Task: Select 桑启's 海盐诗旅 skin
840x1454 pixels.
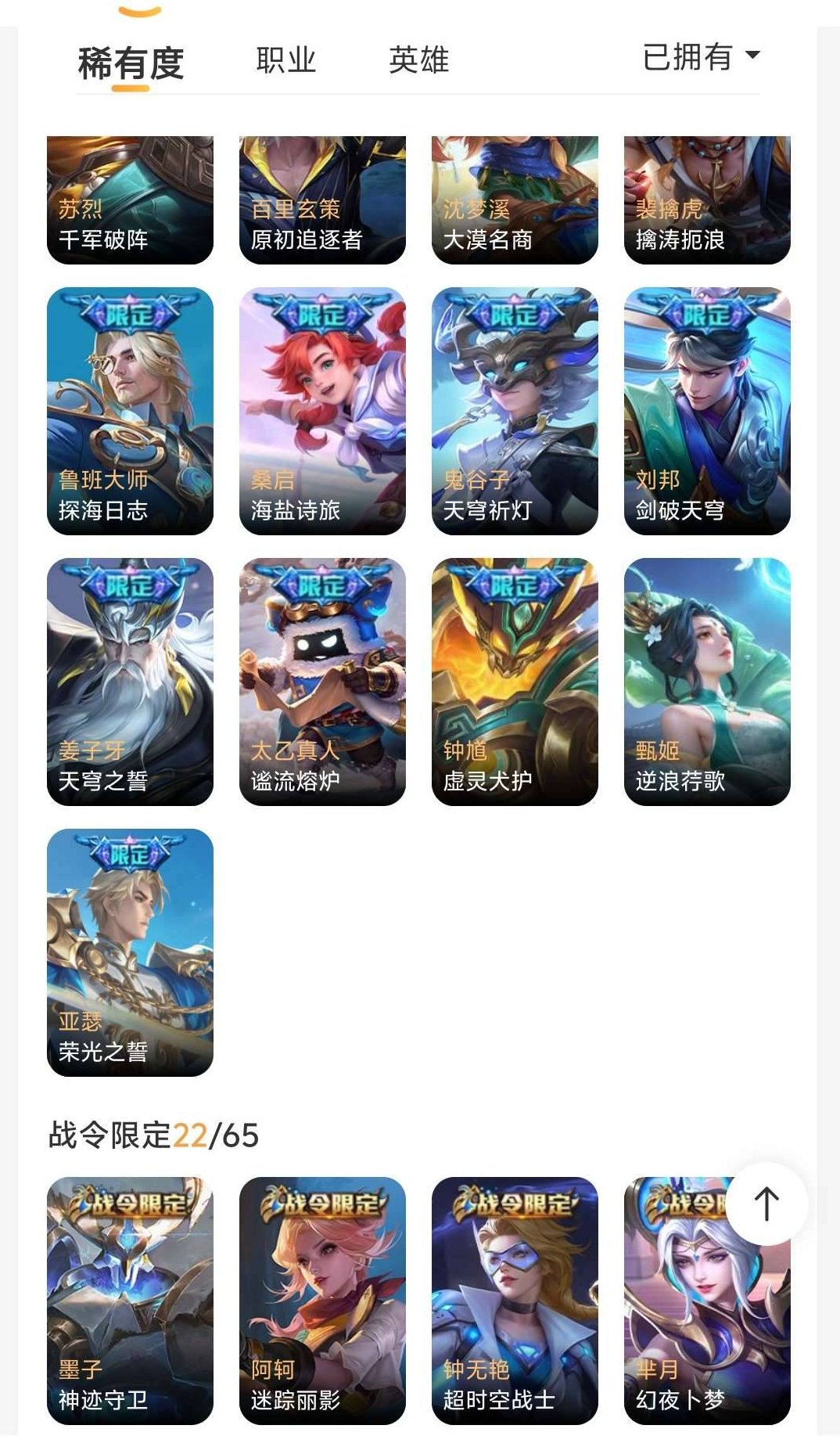Action: click(x=321, y=407)
